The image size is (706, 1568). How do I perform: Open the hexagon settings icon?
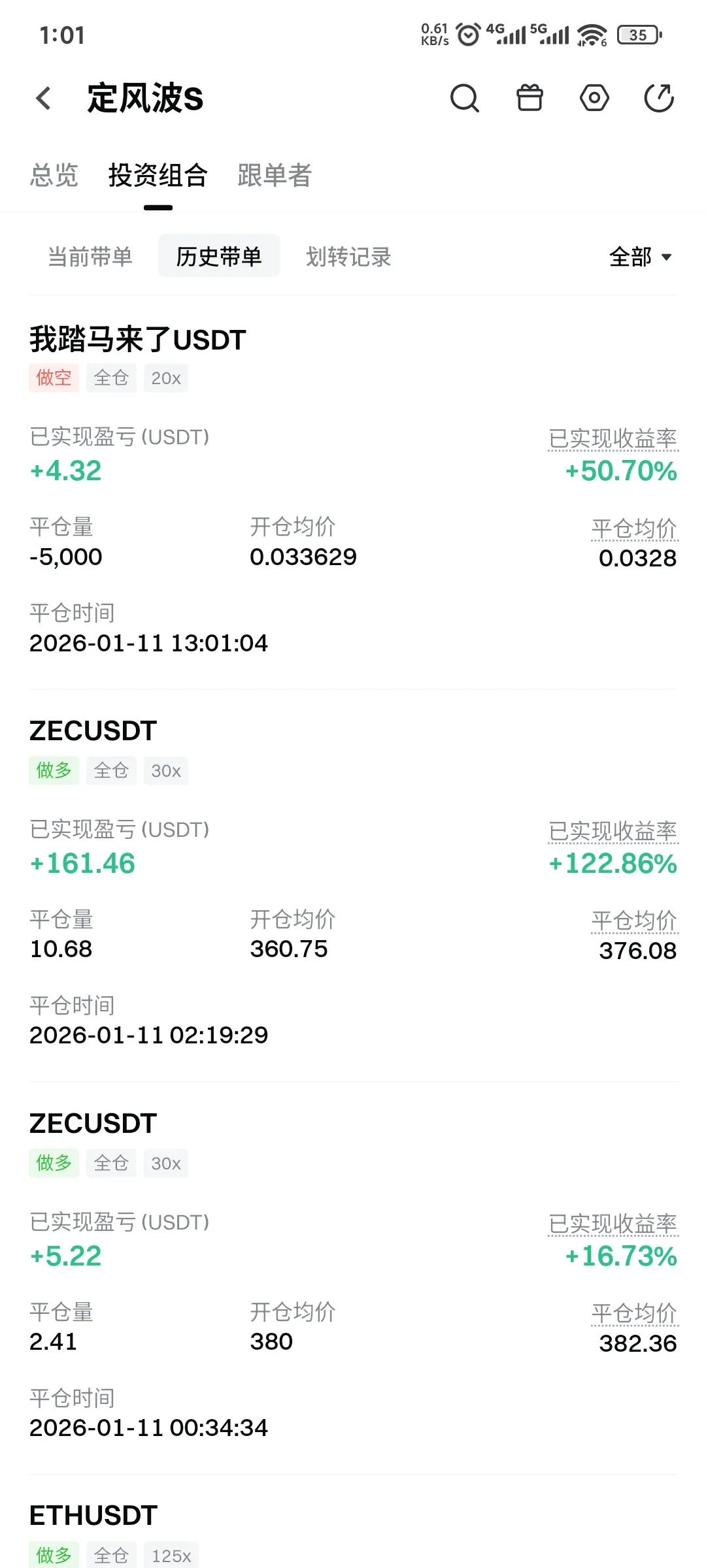[x=594, y=99]
